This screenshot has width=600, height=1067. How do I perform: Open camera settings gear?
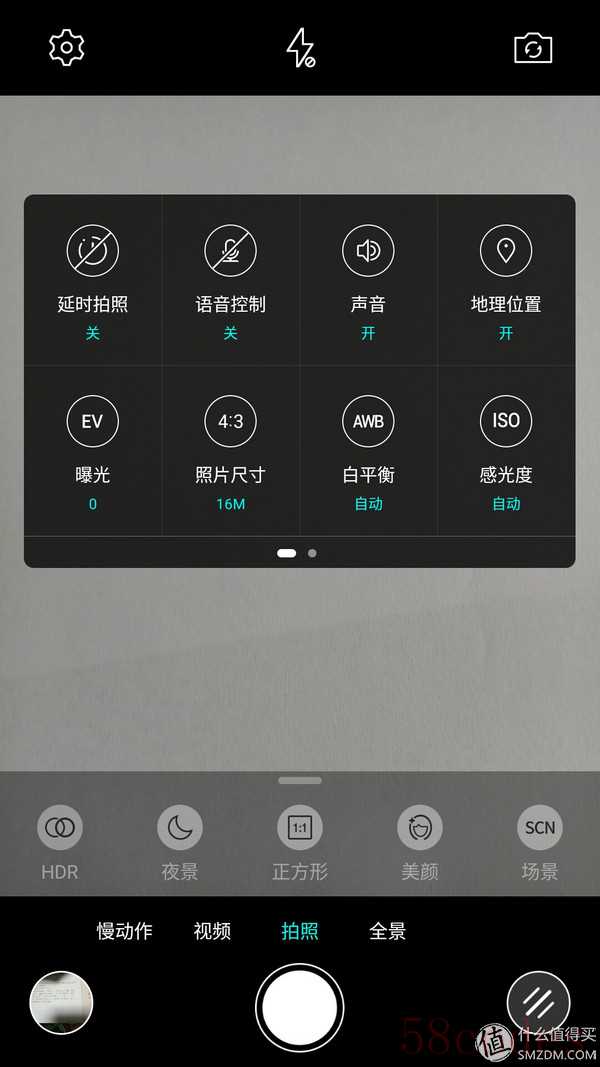click(67, 47)
